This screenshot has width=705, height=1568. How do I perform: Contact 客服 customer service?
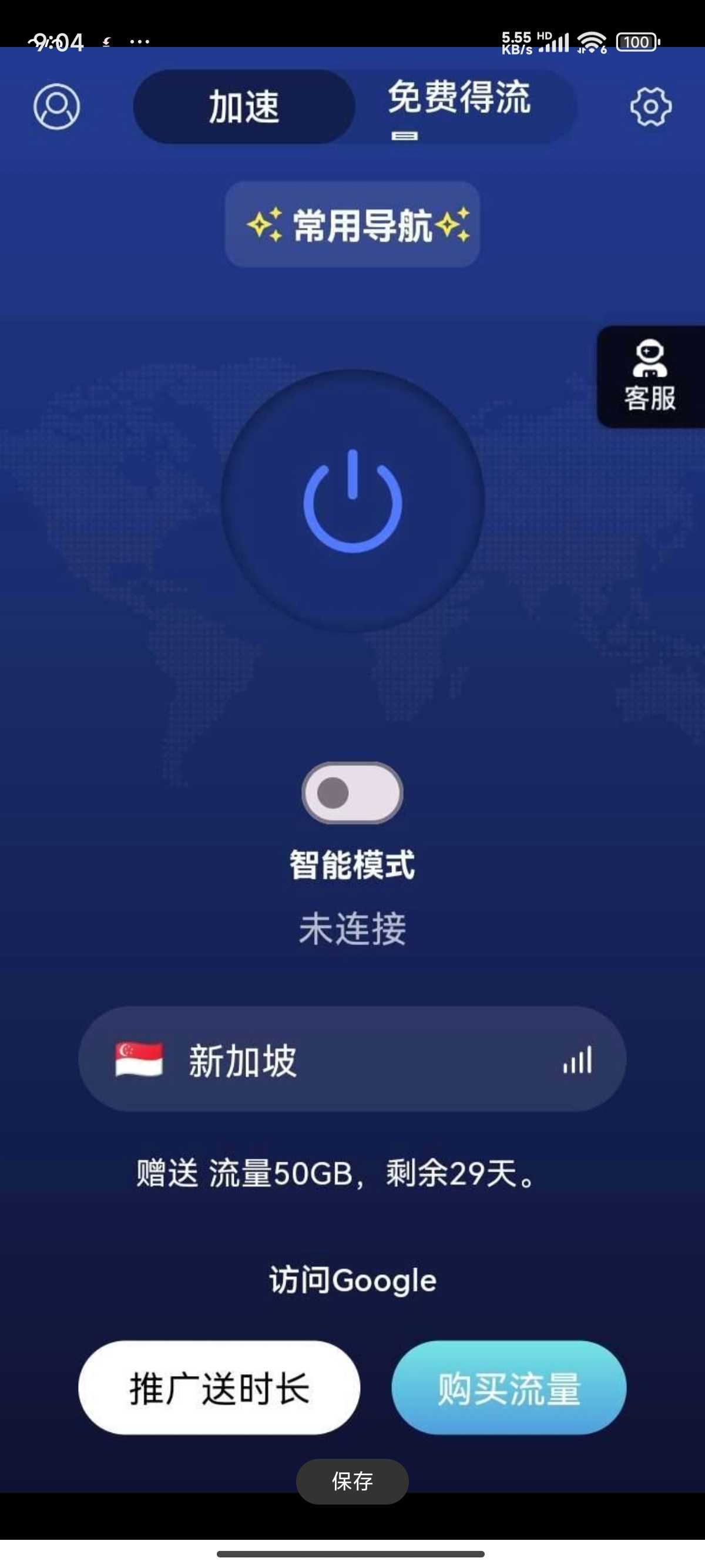(650, 377)
